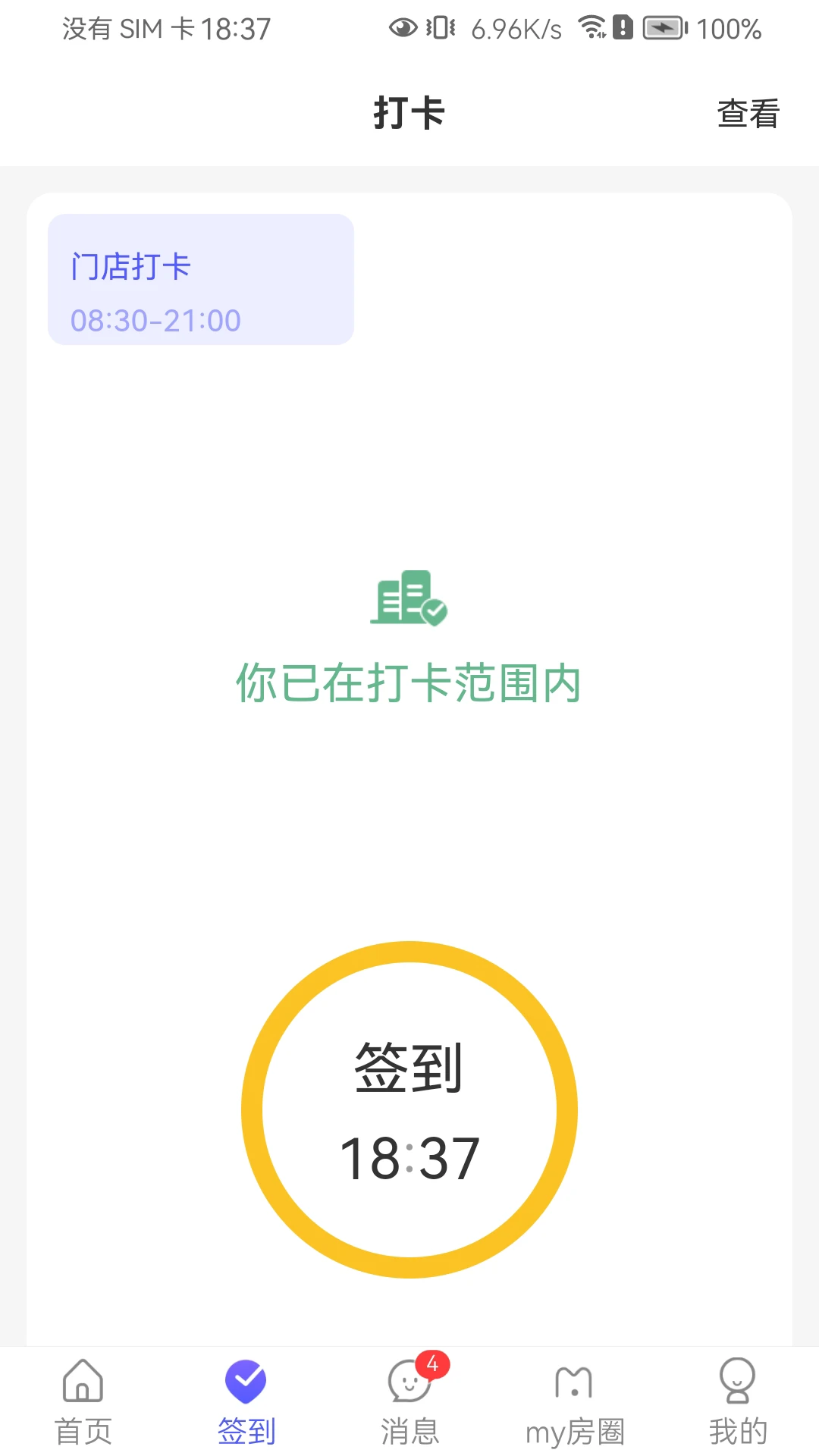Tap the my房圈 icon in bottom bar
The image size is (819, 1456).
pos(574,1384)
